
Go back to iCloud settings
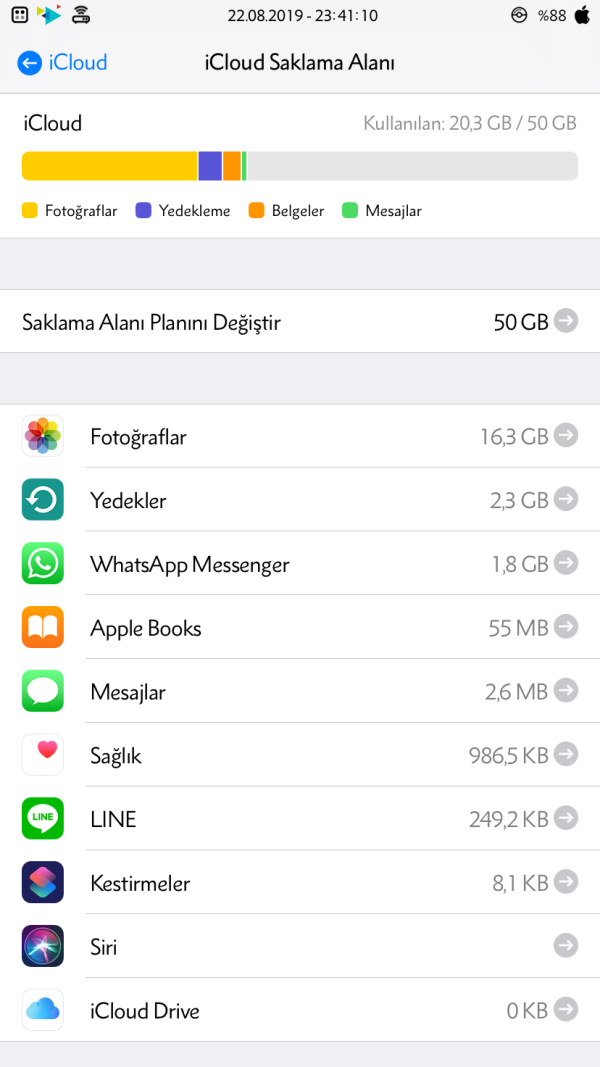click(x=62, y=63)
